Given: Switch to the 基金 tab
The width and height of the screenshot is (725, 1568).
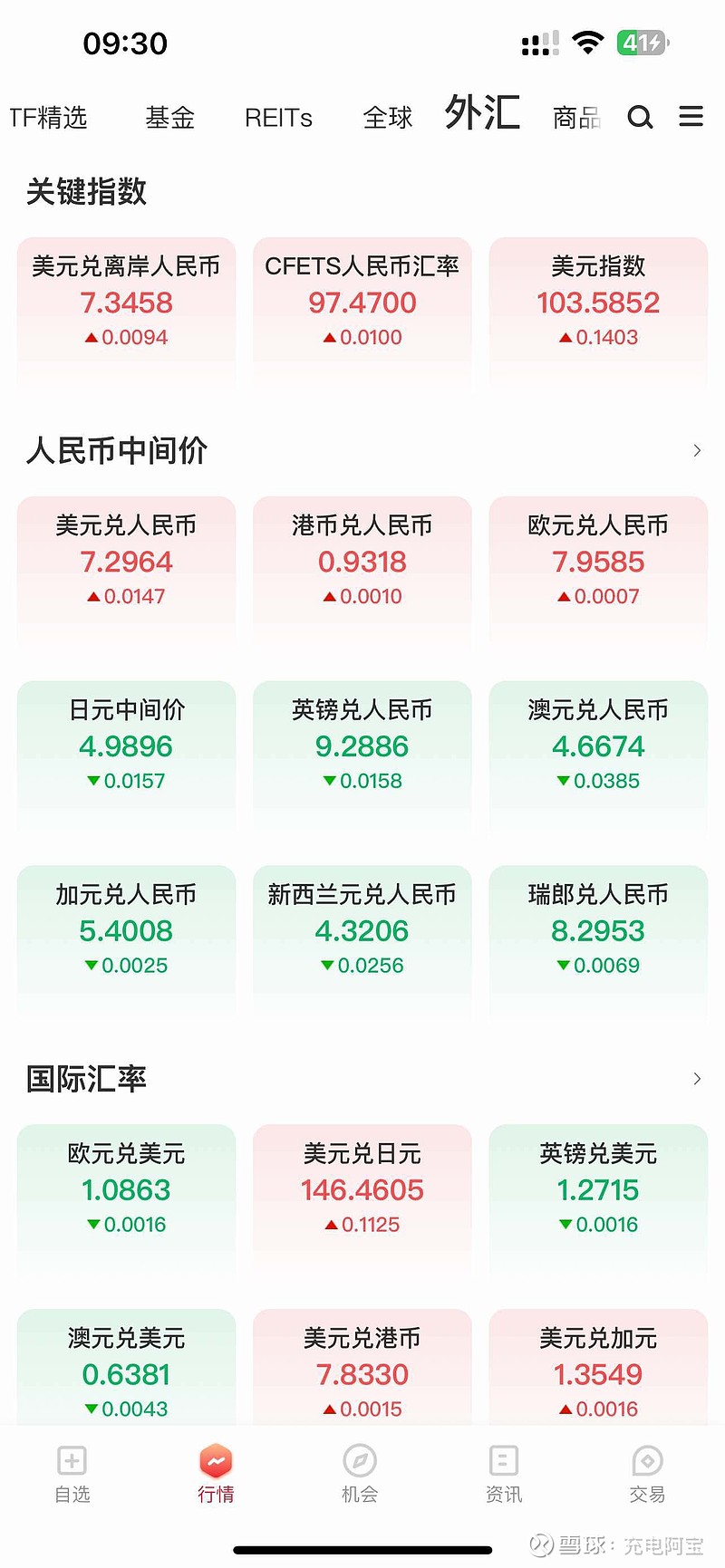Looking at the screenshot, I should 169,118.
